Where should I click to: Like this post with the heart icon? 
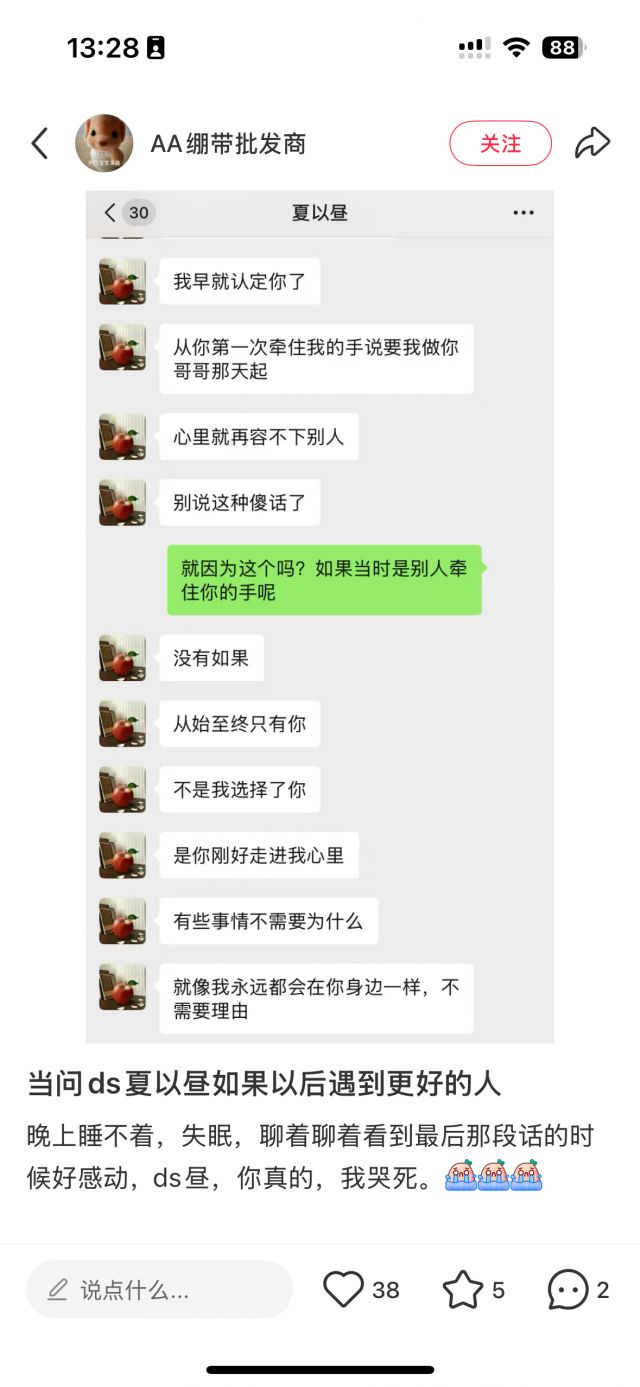[x=344, y=1290]
